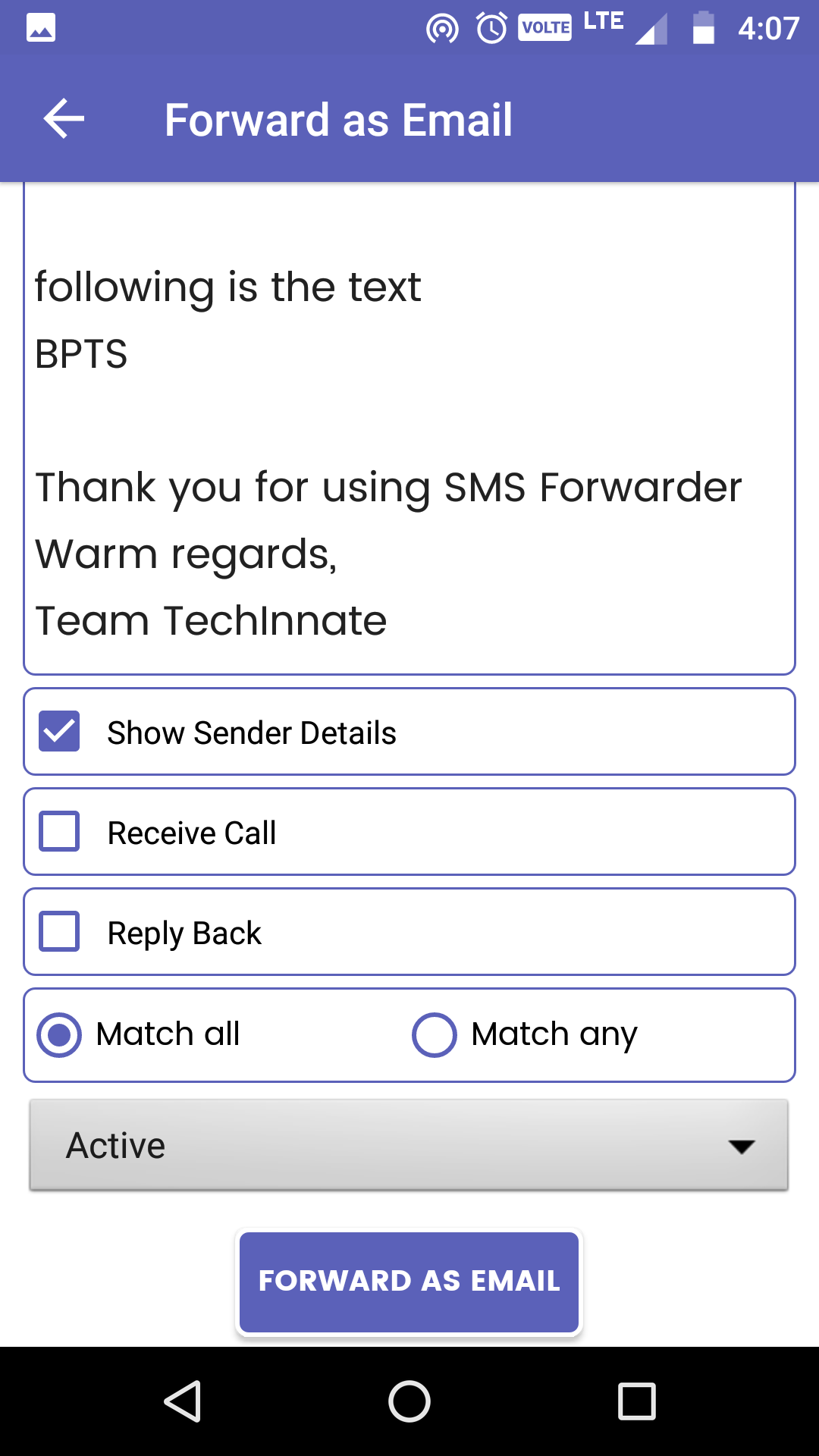
Task: Enable the Receive Call checkbox
Action: pyautogui.click(x=59, y=832)
